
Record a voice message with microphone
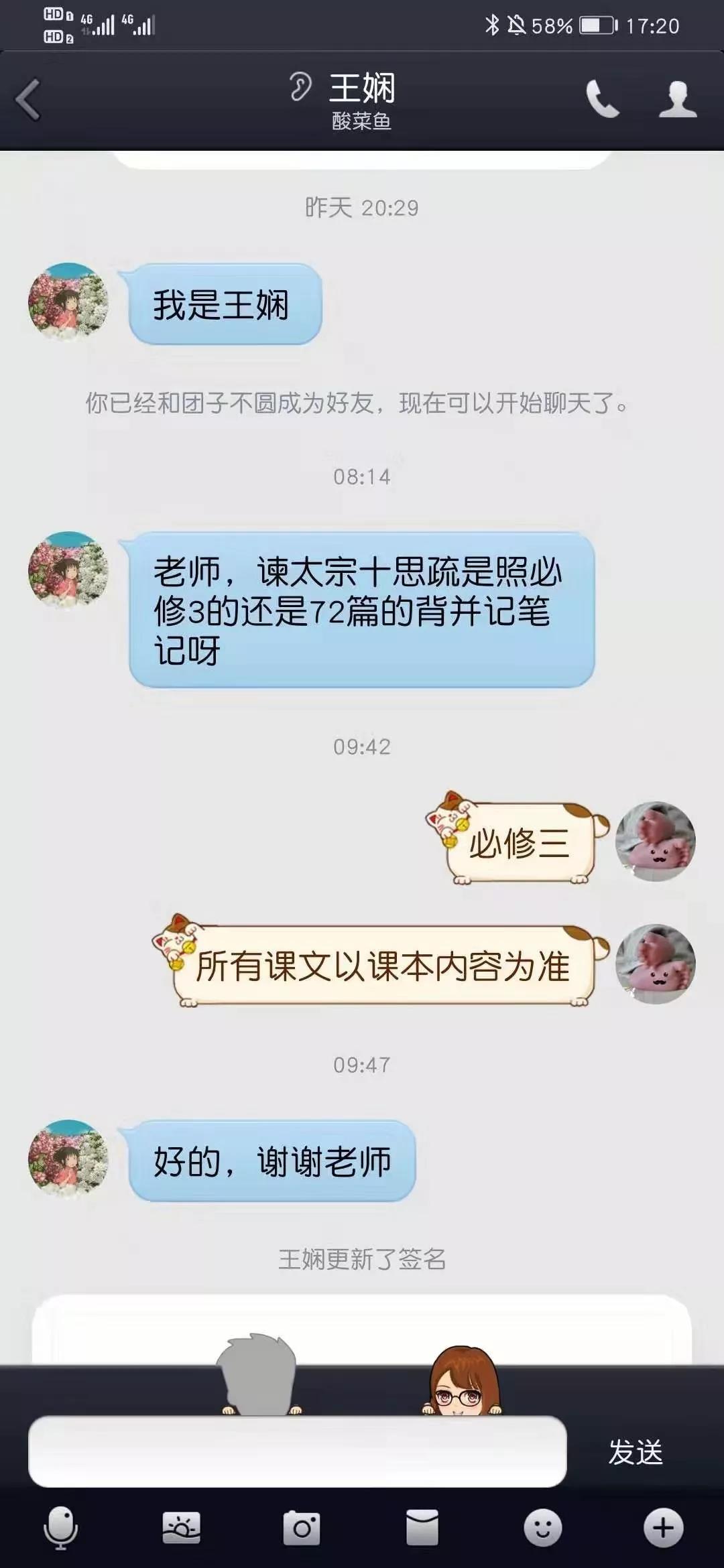60,1528
